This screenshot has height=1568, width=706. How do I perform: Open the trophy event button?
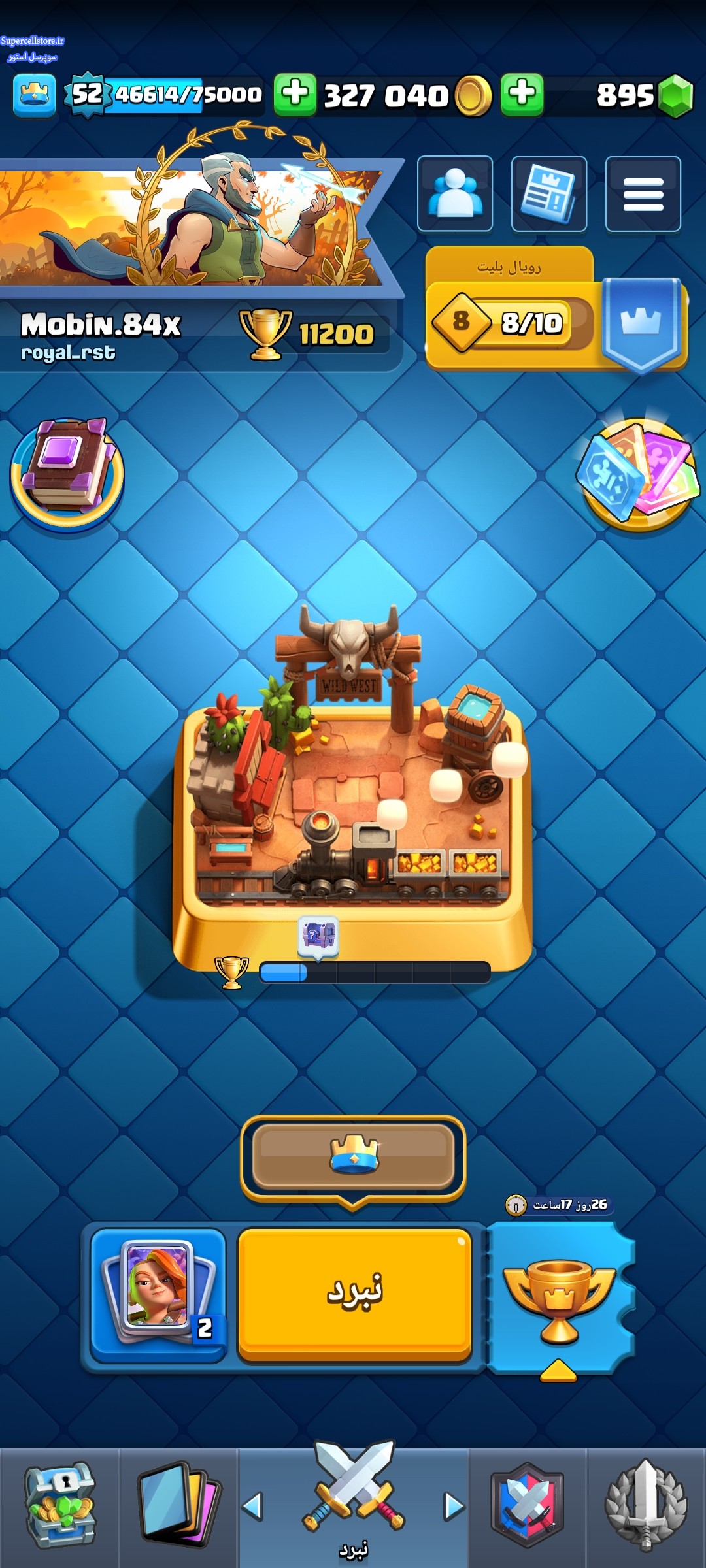click(x=559, y=1300)
